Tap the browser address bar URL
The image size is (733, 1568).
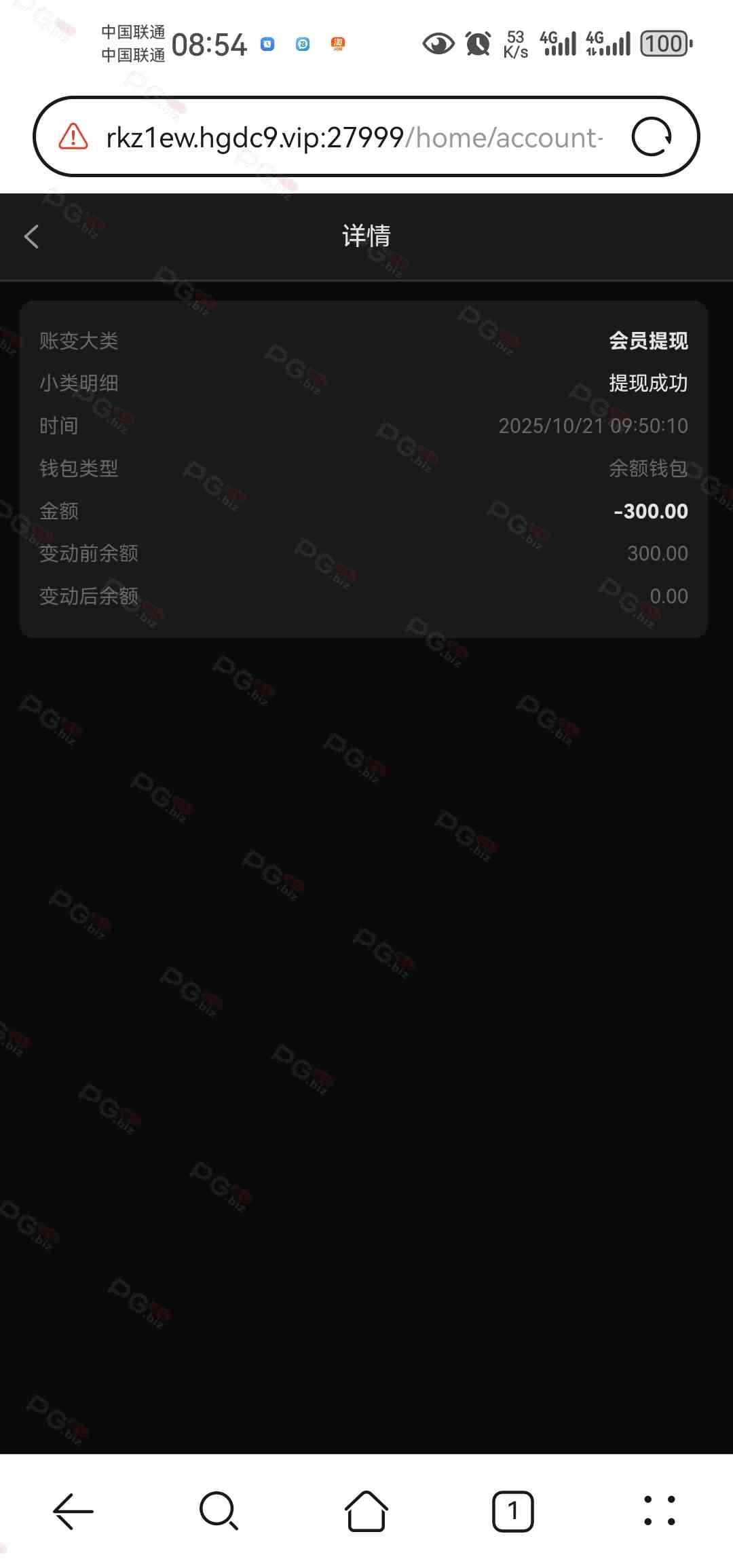point(353,138)
